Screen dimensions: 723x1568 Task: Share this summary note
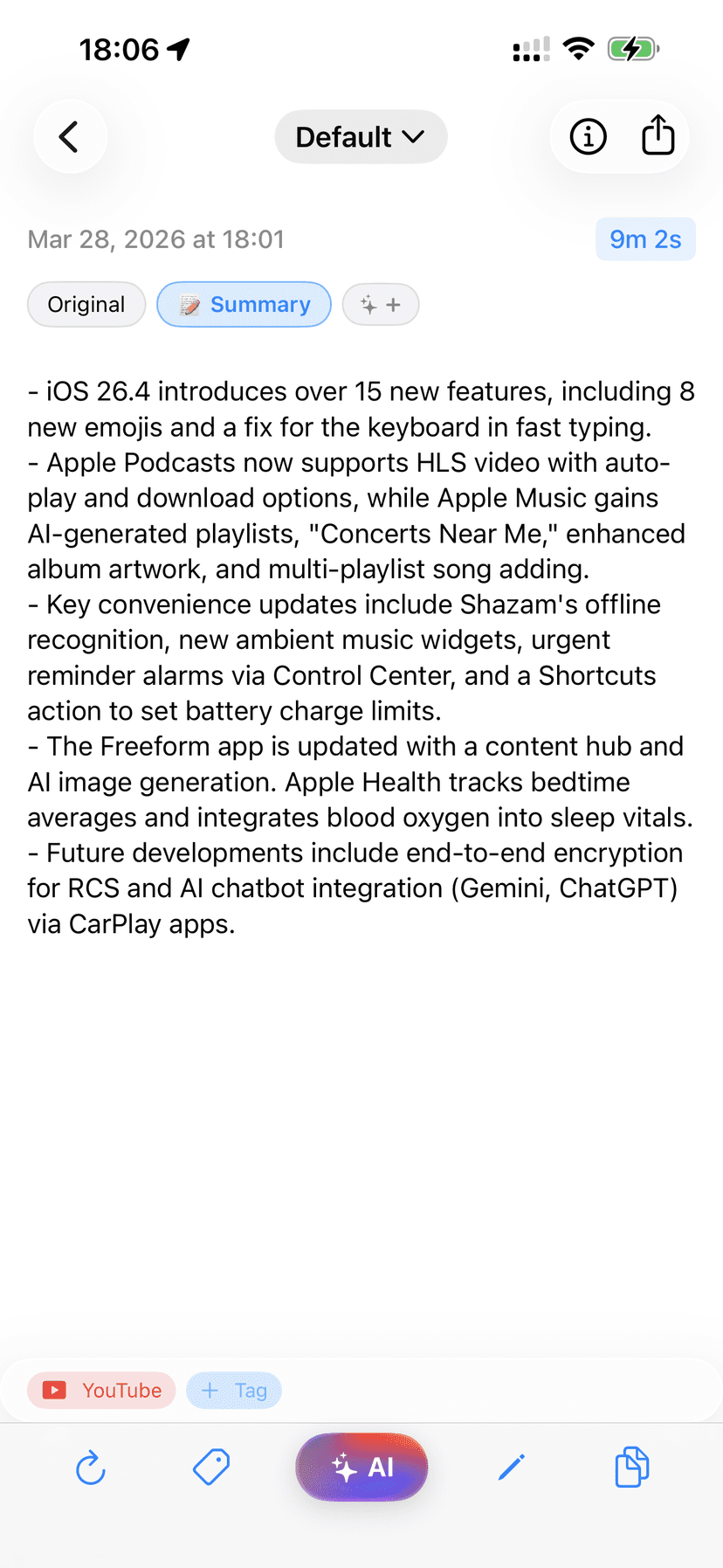point(658,135)
